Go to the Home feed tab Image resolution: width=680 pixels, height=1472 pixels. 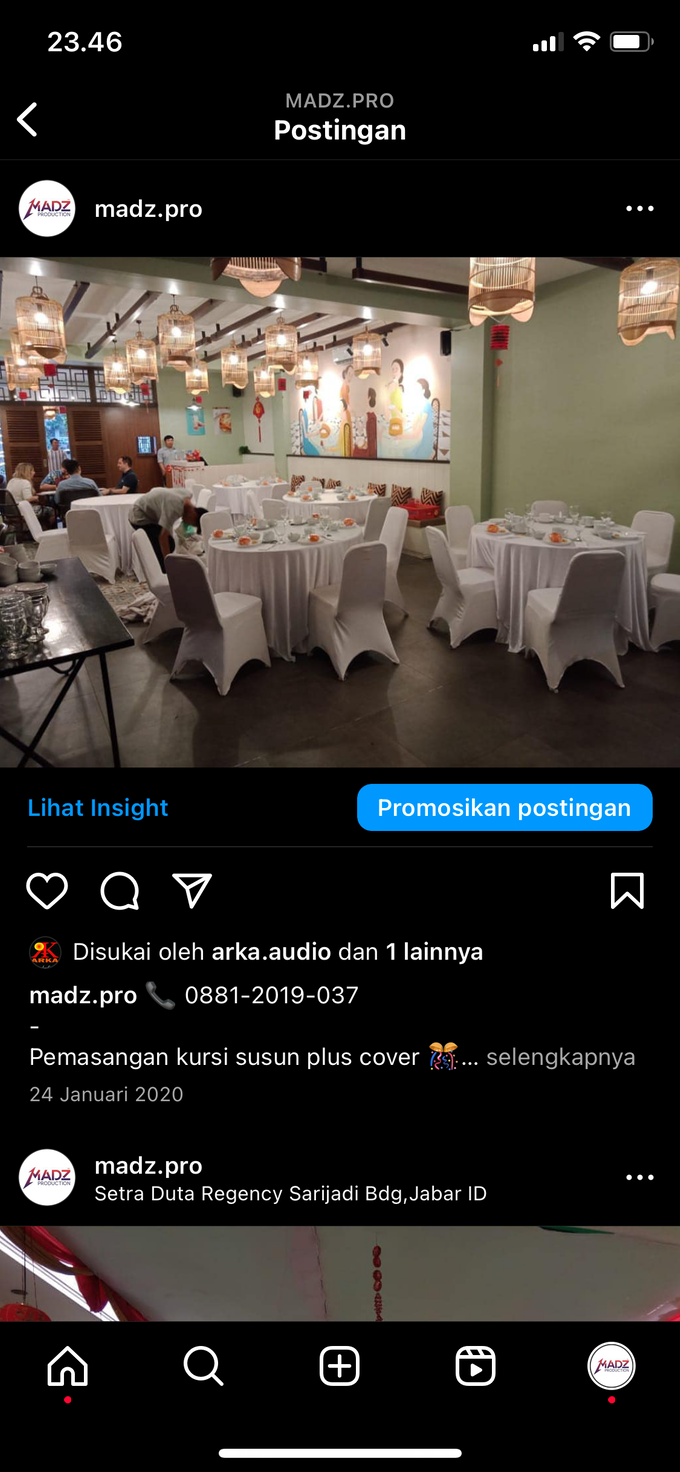pos(68,1366)
